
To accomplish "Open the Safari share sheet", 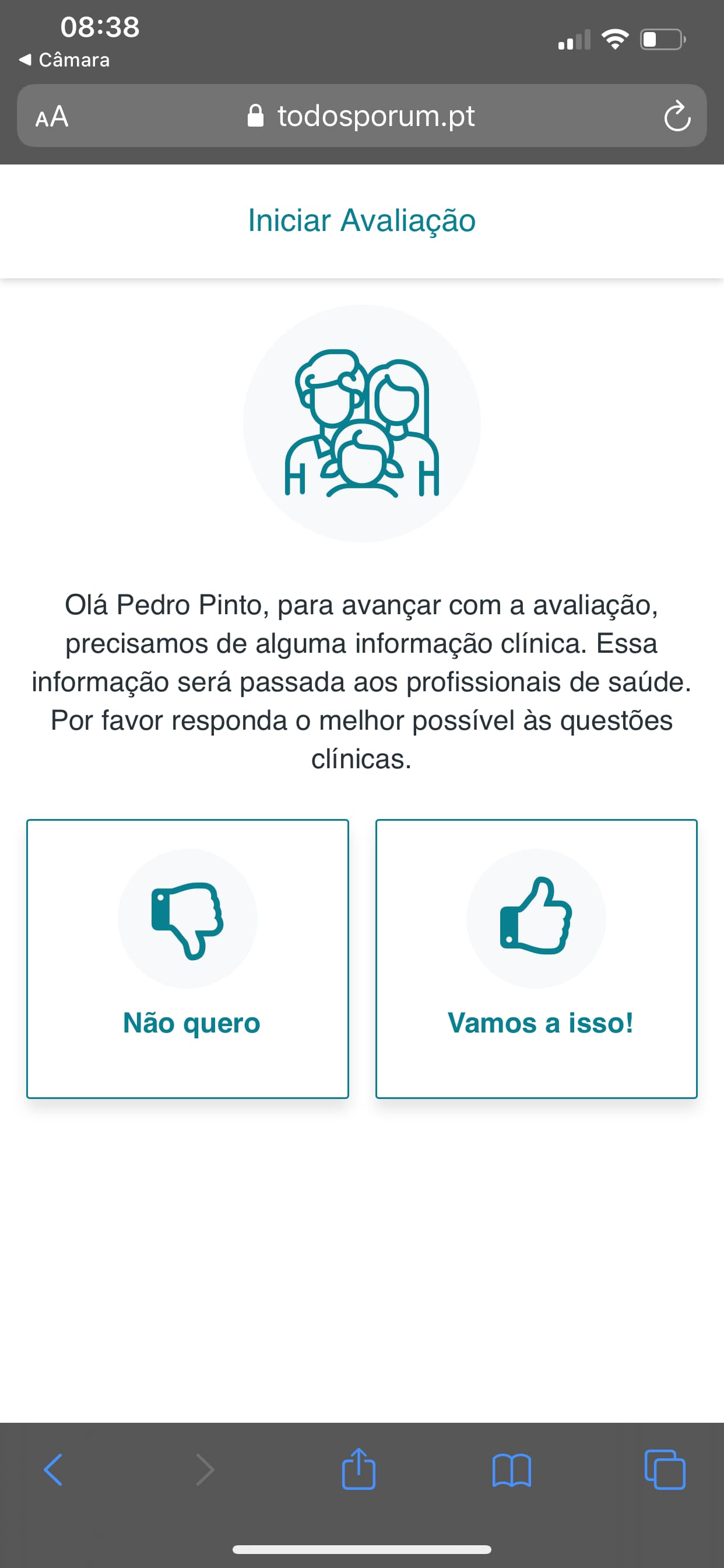I will [x=359, y=1469].
